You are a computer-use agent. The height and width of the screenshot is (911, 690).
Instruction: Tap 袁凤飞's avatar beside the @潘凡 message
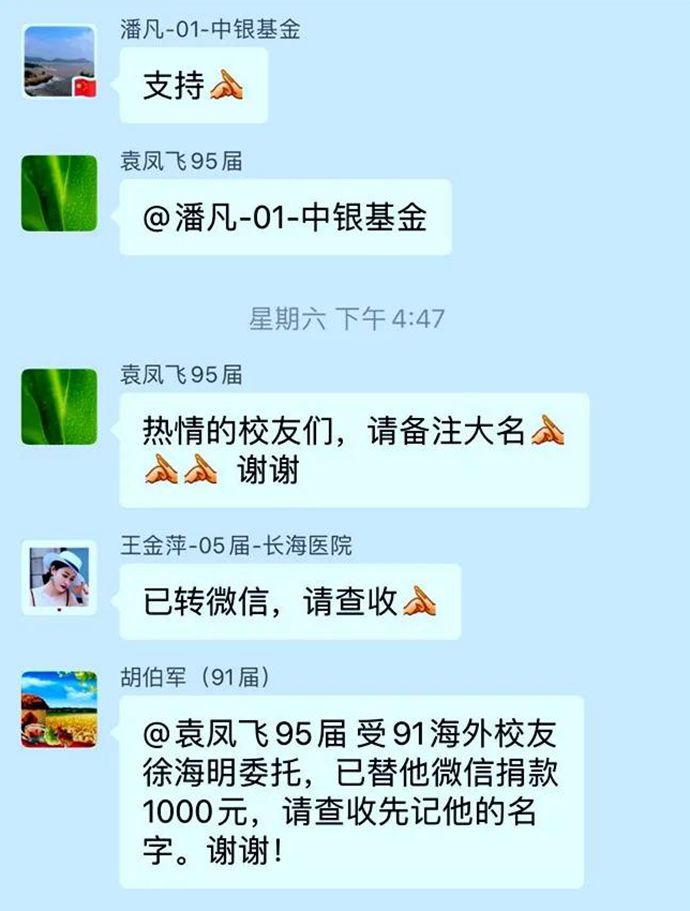click(x=59, y=193)
